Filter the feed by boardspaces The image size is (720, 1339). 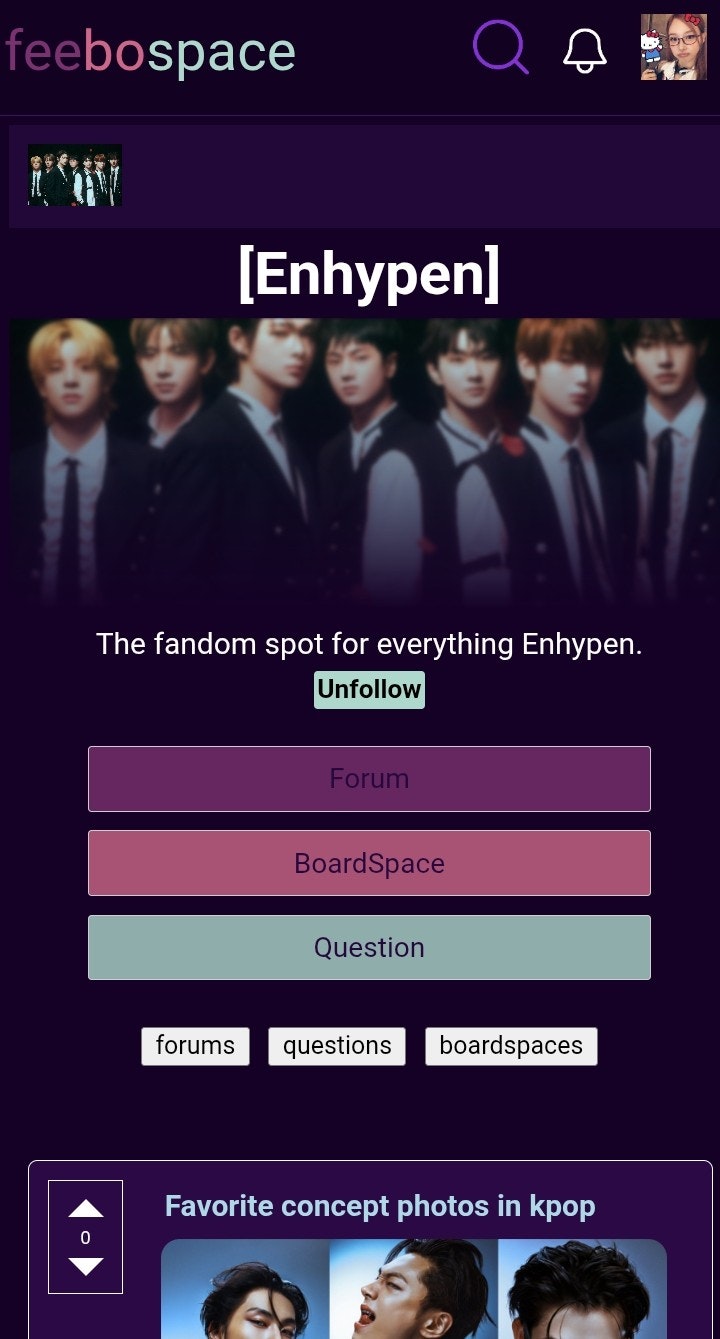click(x=511, y=1046)
